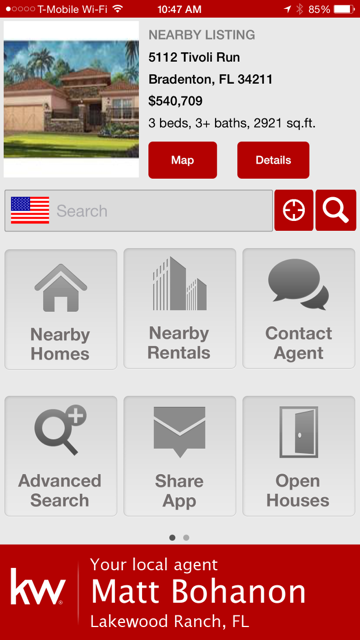Select Share App tile
The width and height of the screenshot is (360, 640).
tap(180, 456)
